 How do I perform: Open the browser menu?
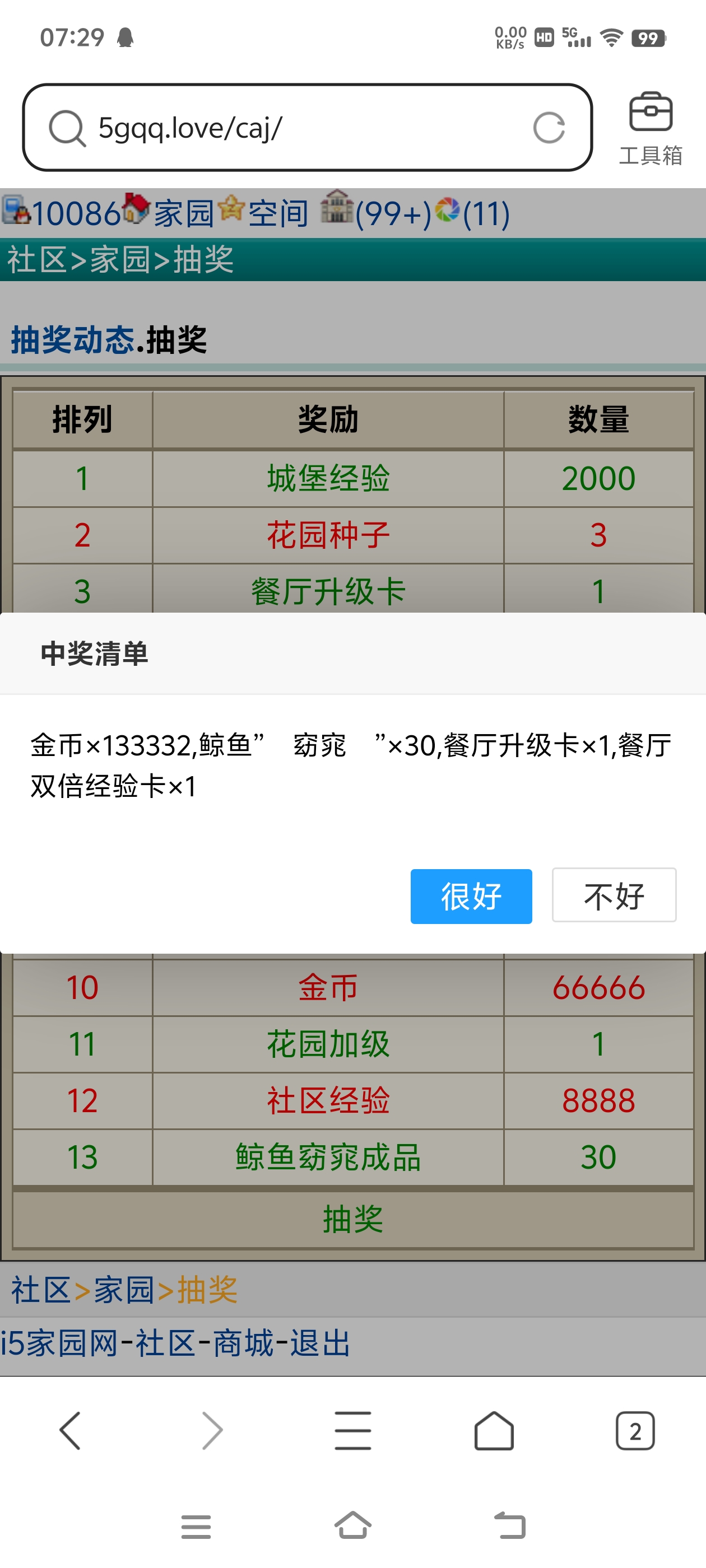(x=352, y=1430)
